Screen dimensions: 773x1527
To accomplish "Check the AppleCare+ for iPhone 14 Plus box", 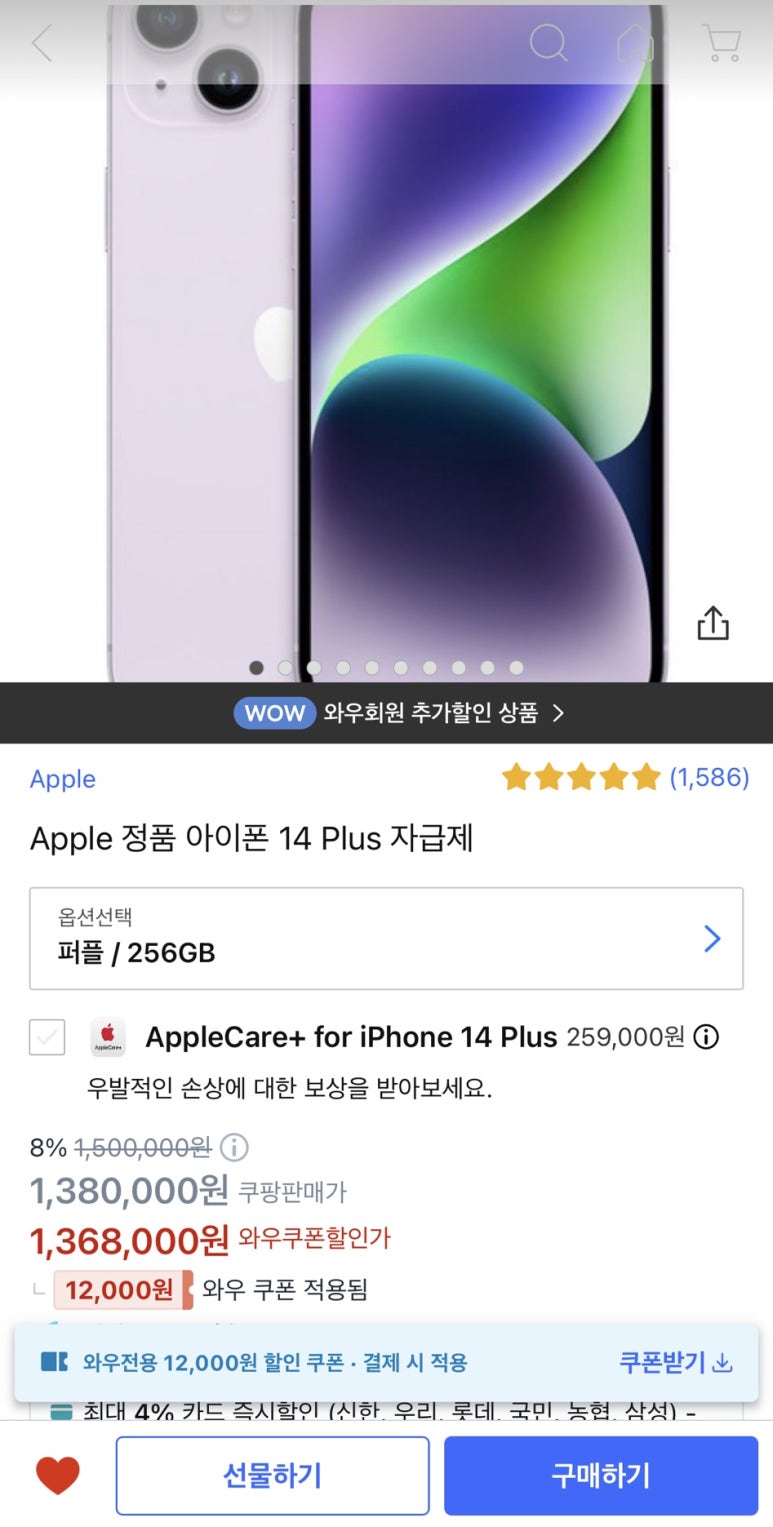I will (47, 1037).
